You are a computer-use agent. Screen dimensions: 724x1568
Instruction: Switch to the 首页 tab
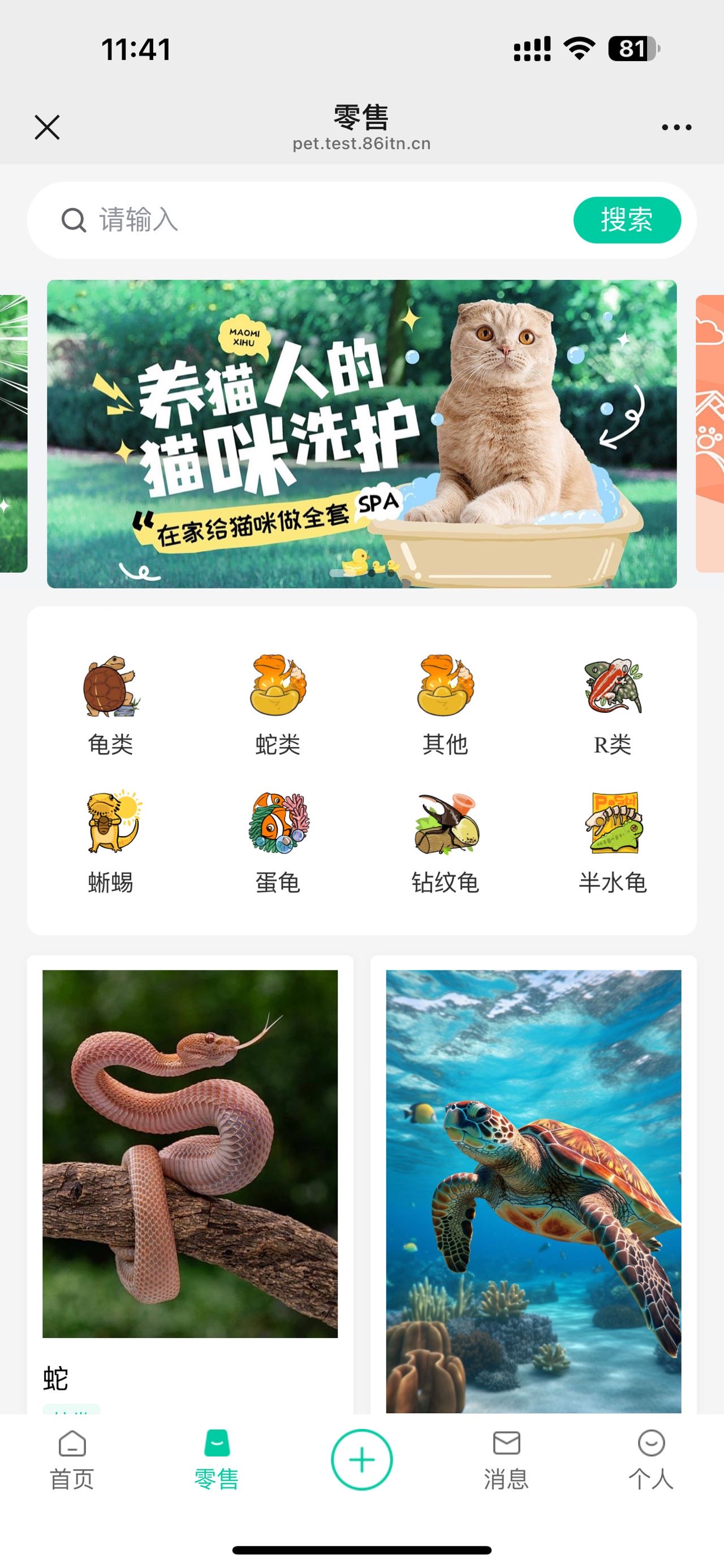click(x=72, y=1459)
